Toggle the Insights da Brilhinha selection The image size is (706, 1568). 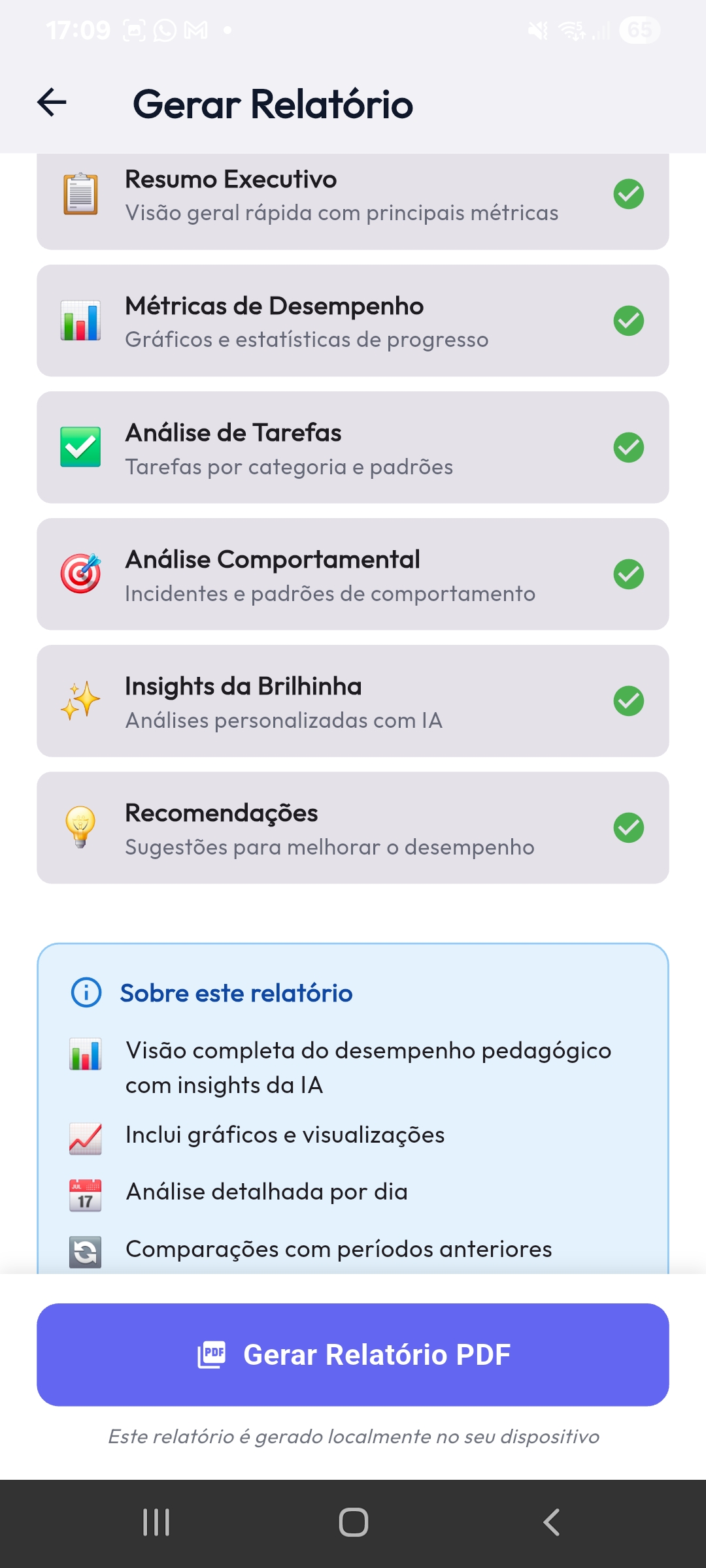point(630,700)
